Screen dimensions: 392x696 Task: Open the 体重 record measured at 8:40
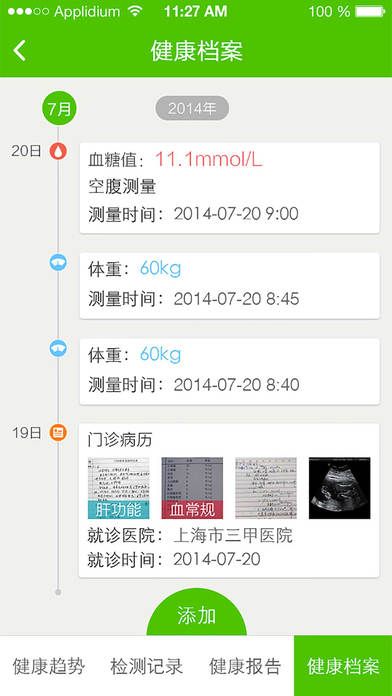pos(230,371)
